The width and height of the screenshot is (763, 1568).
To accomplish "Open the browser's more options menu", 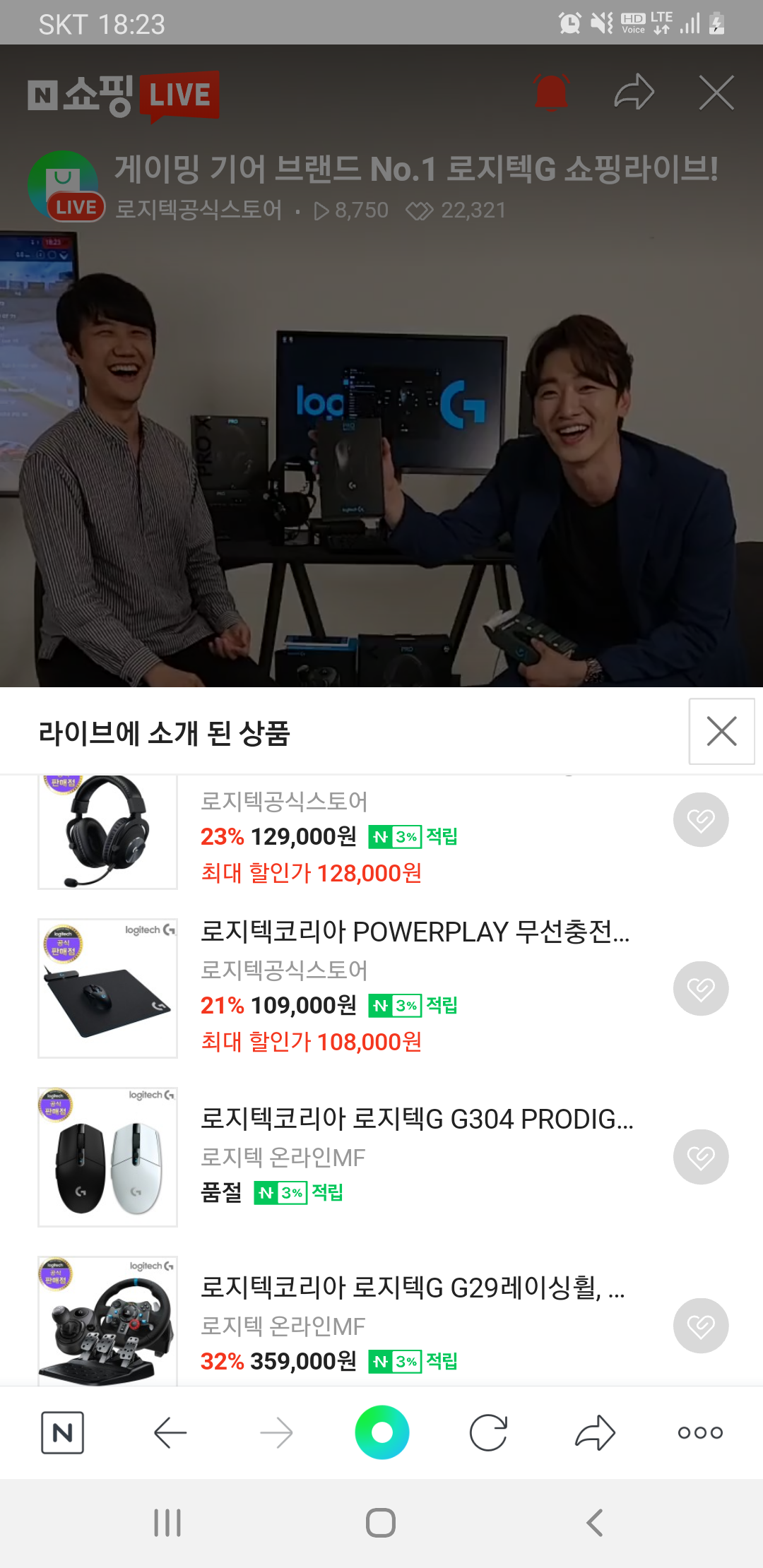I will tap(700, 1432).
